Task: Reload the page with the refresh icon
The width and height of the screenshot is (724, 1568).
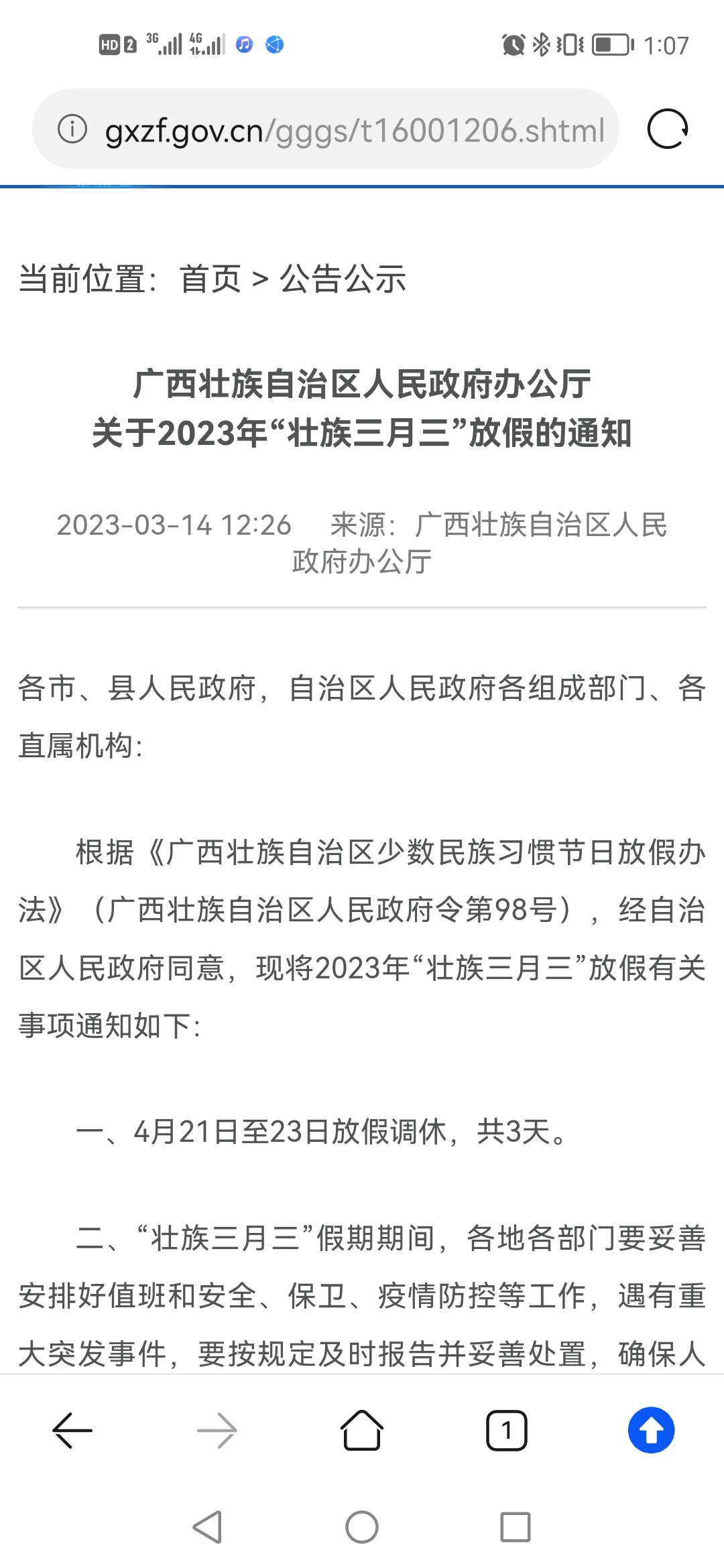Action: click(668, 129)
